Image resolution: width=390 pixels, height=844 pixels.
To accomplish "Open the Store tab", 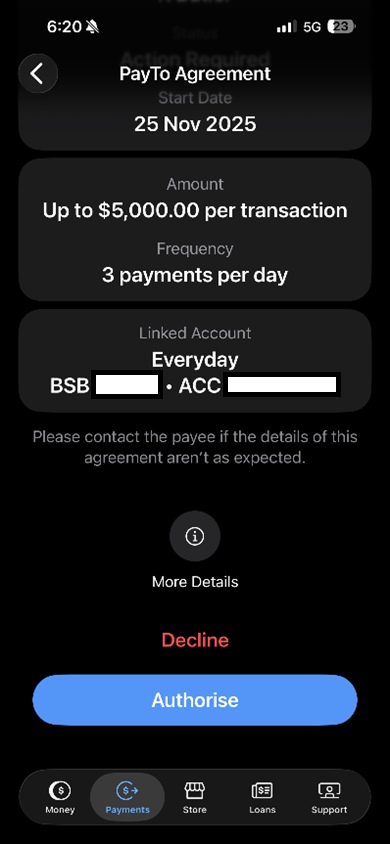I will (195, 797).
